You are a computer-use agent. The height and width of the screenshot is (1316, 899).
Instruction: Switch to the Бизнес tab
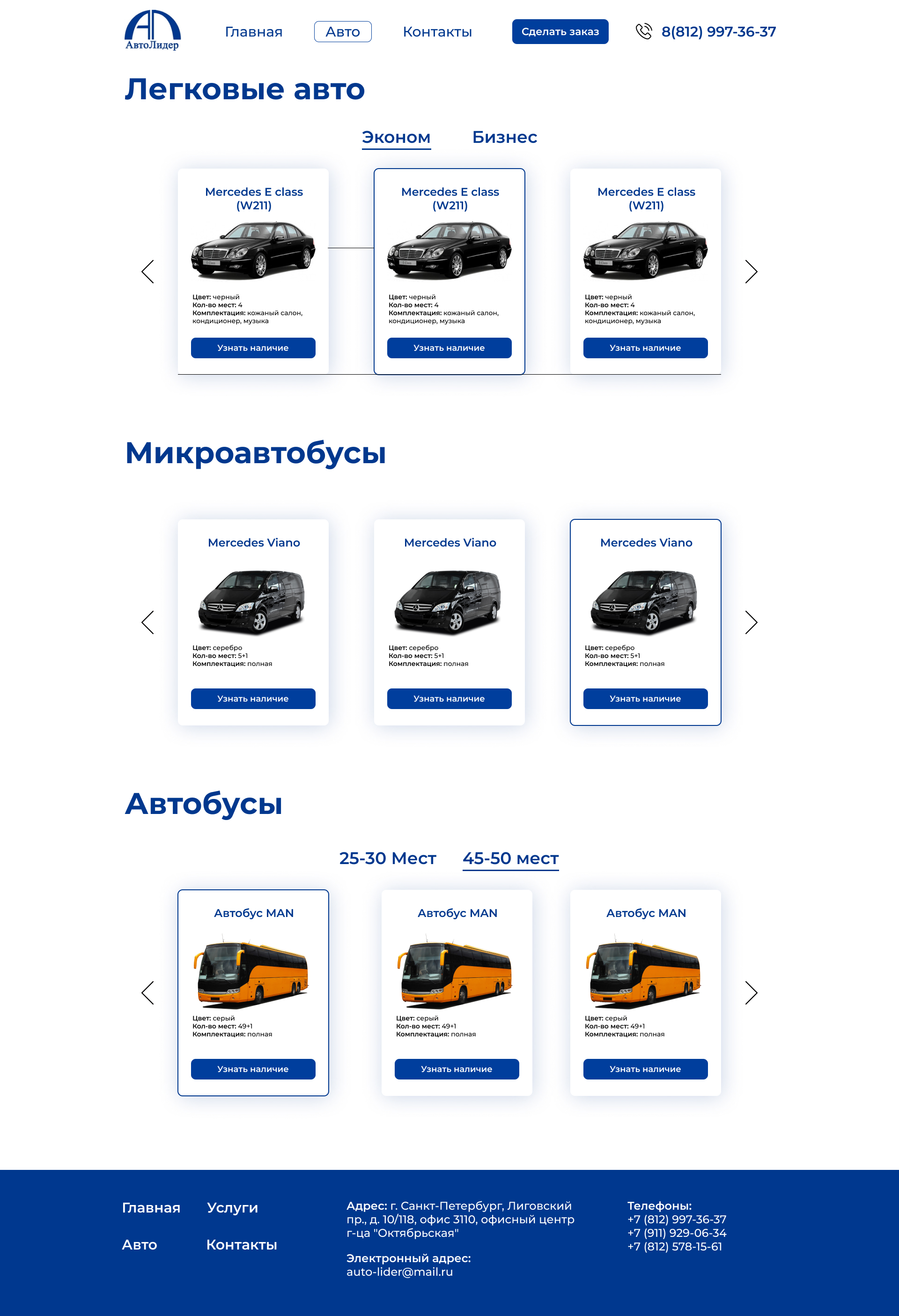504,137
